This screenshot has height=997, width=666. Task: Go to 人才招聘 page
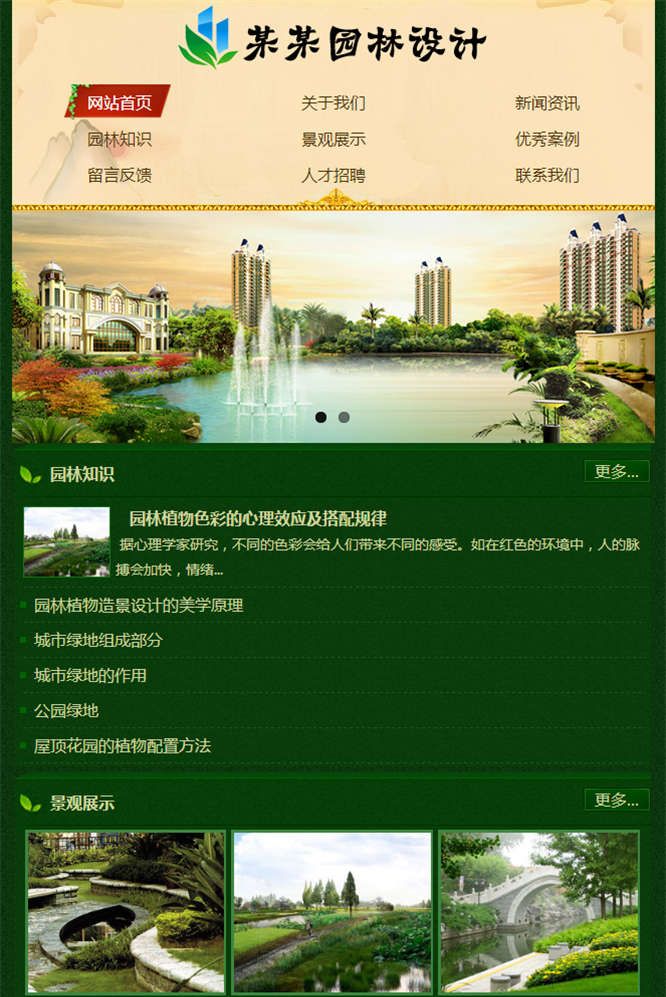click(333, 175)
